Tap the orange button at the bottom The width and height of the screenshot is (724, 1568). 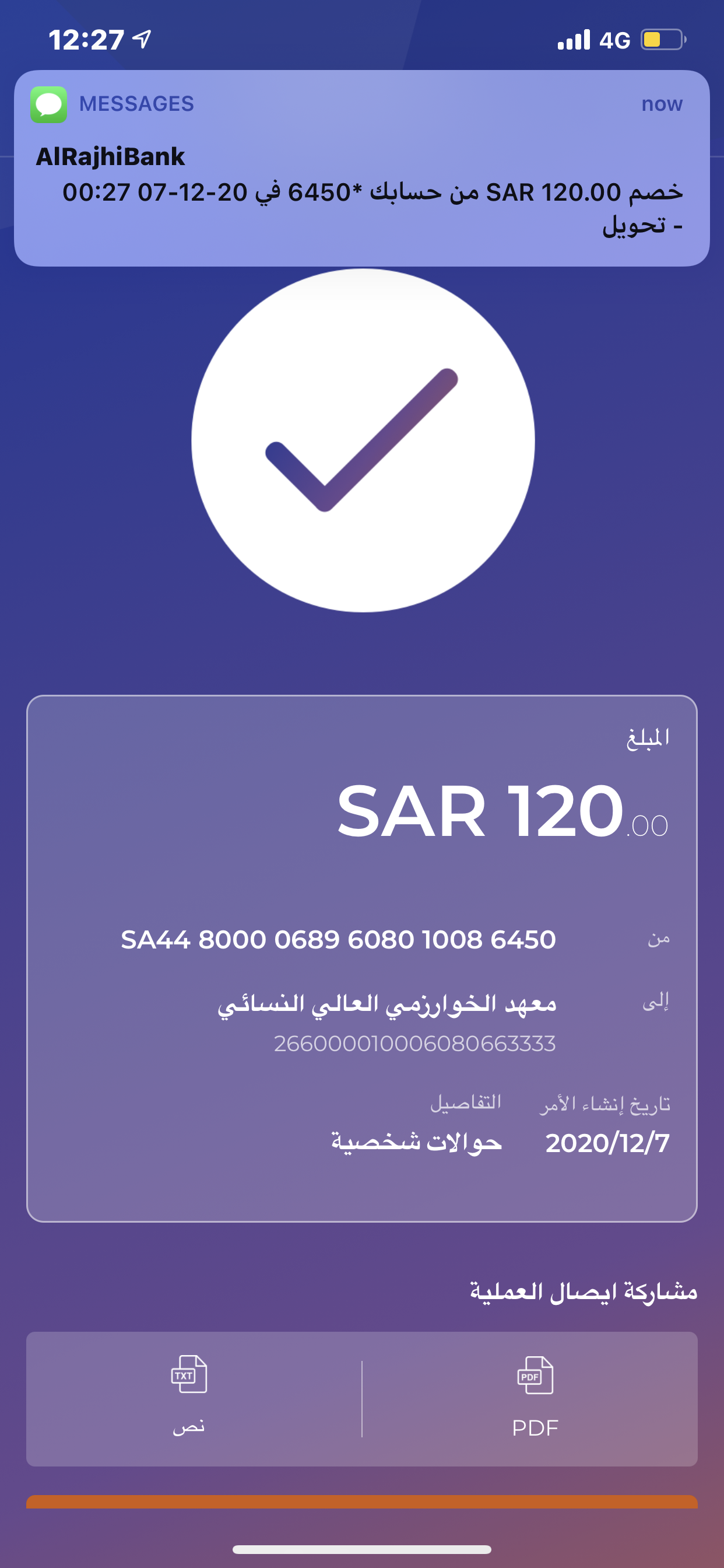pyautogui.click(x=361, y=1501)
